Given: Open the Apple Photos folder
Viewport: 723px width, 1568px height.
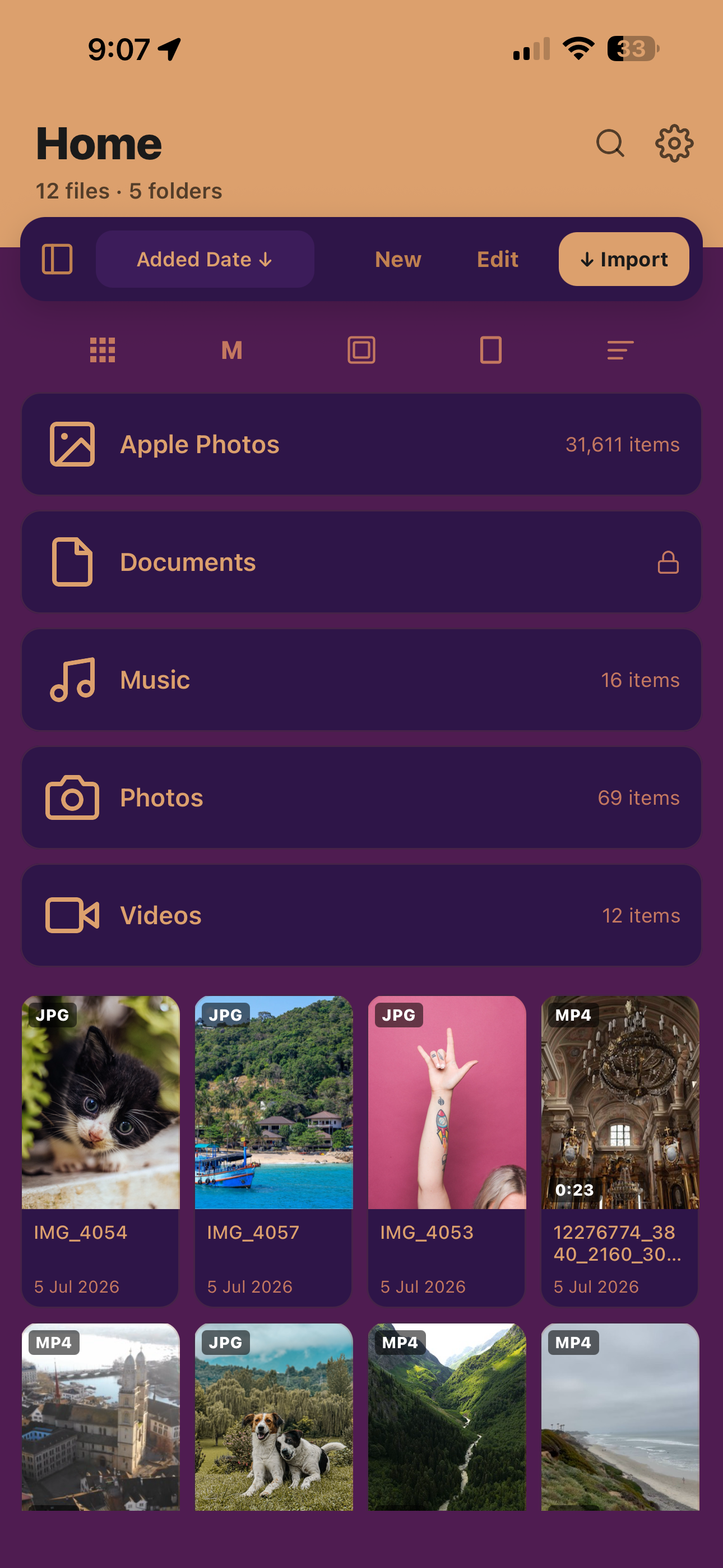Looking at the screenshot, I should 361,444.
